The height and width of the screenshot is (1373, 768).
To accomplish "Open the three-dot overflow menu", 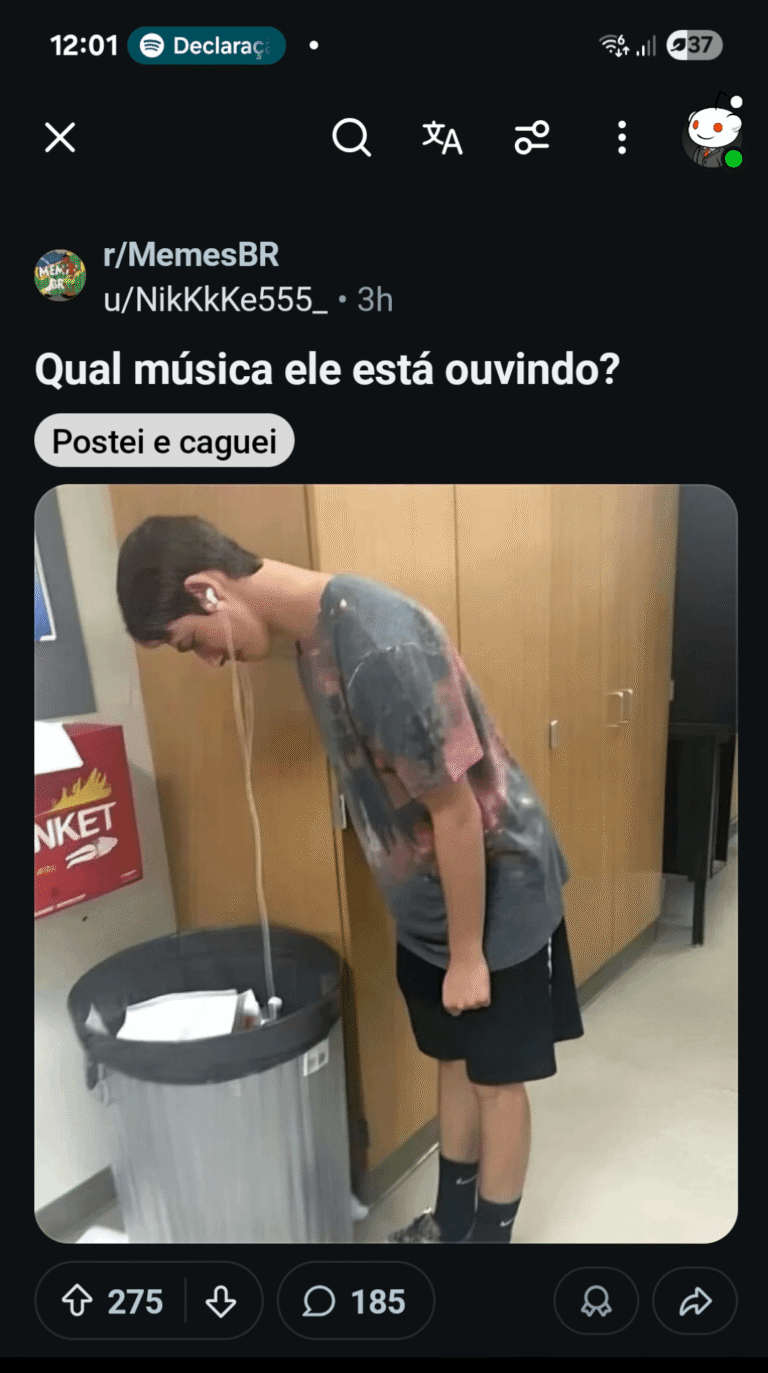I will pos(621,138).
